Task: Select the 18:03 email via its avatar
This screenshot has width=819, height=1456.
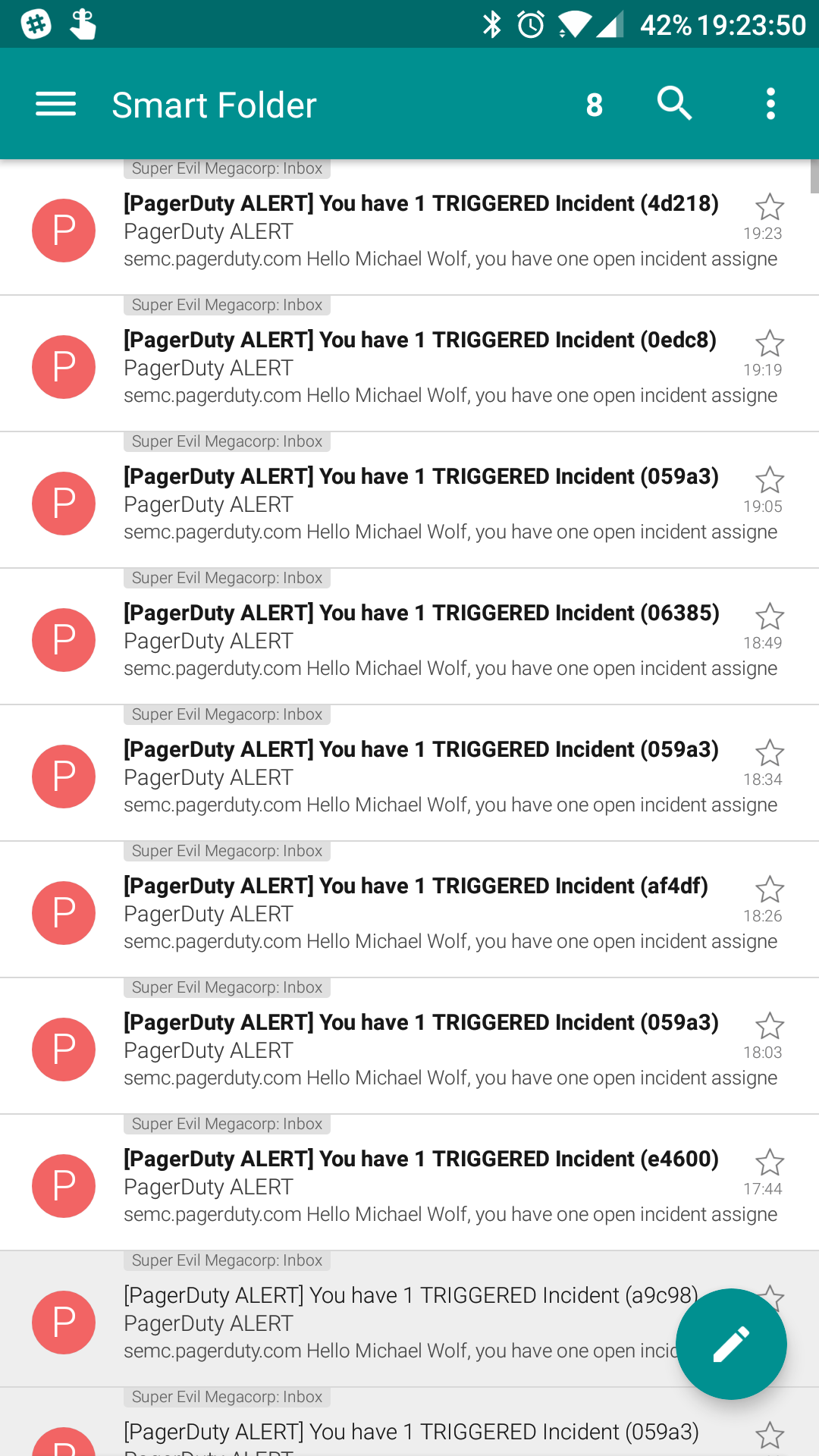Action: pyautogui.click(x=64, y=1050)
